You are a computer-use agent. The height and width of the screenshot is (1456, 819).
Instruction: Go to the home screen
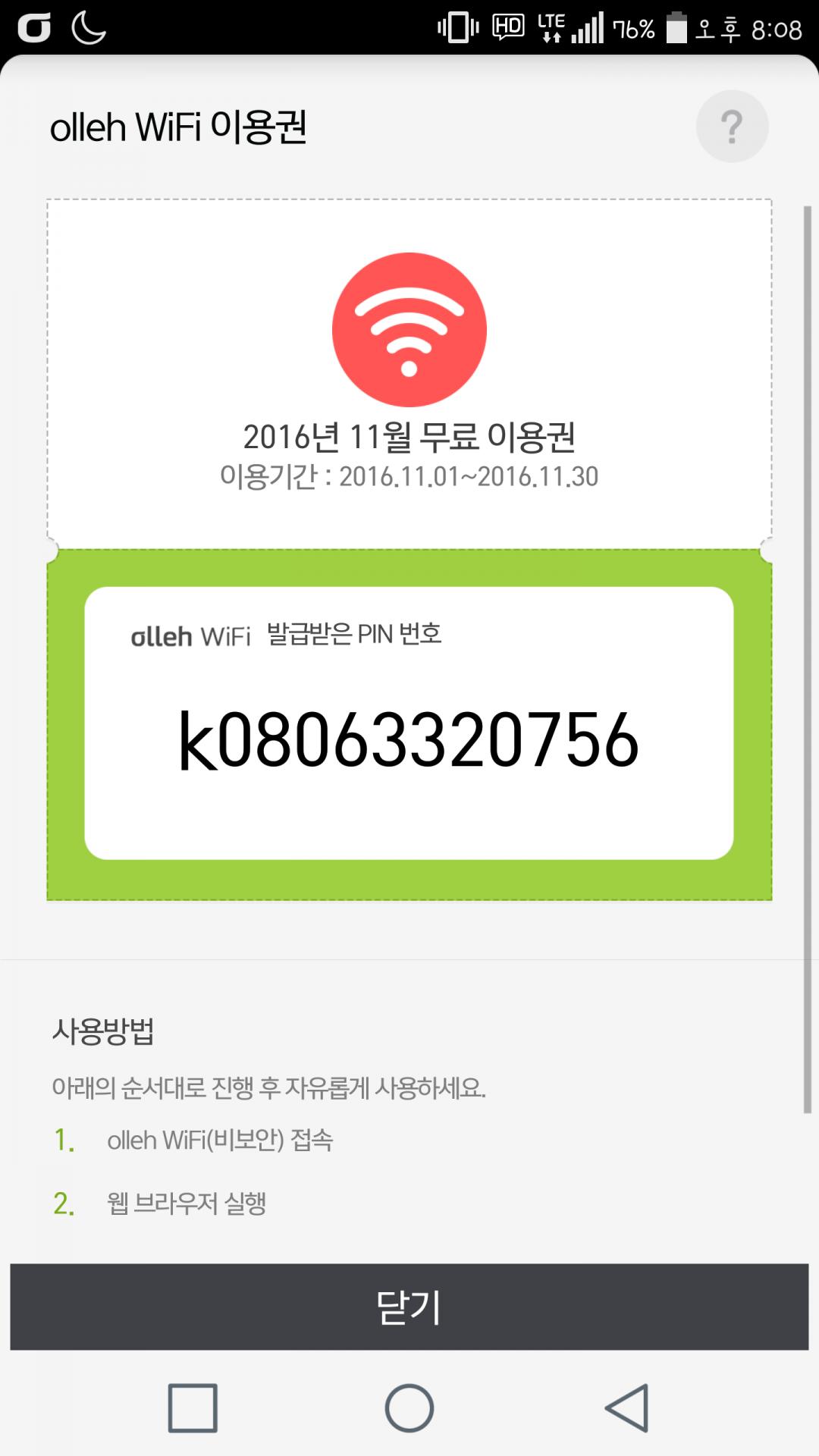click(409, 1408)
